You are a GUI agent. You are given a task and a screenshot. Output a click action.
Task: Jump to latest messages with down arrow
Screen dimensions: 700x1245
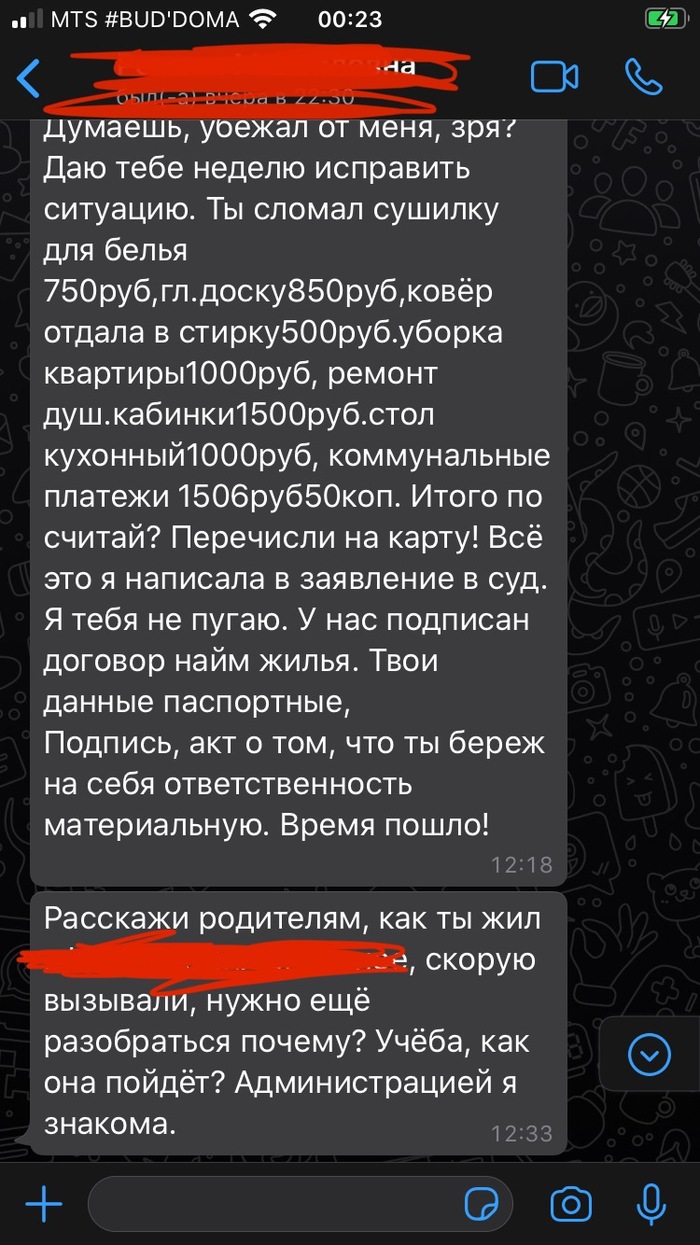coord(649,1054)
